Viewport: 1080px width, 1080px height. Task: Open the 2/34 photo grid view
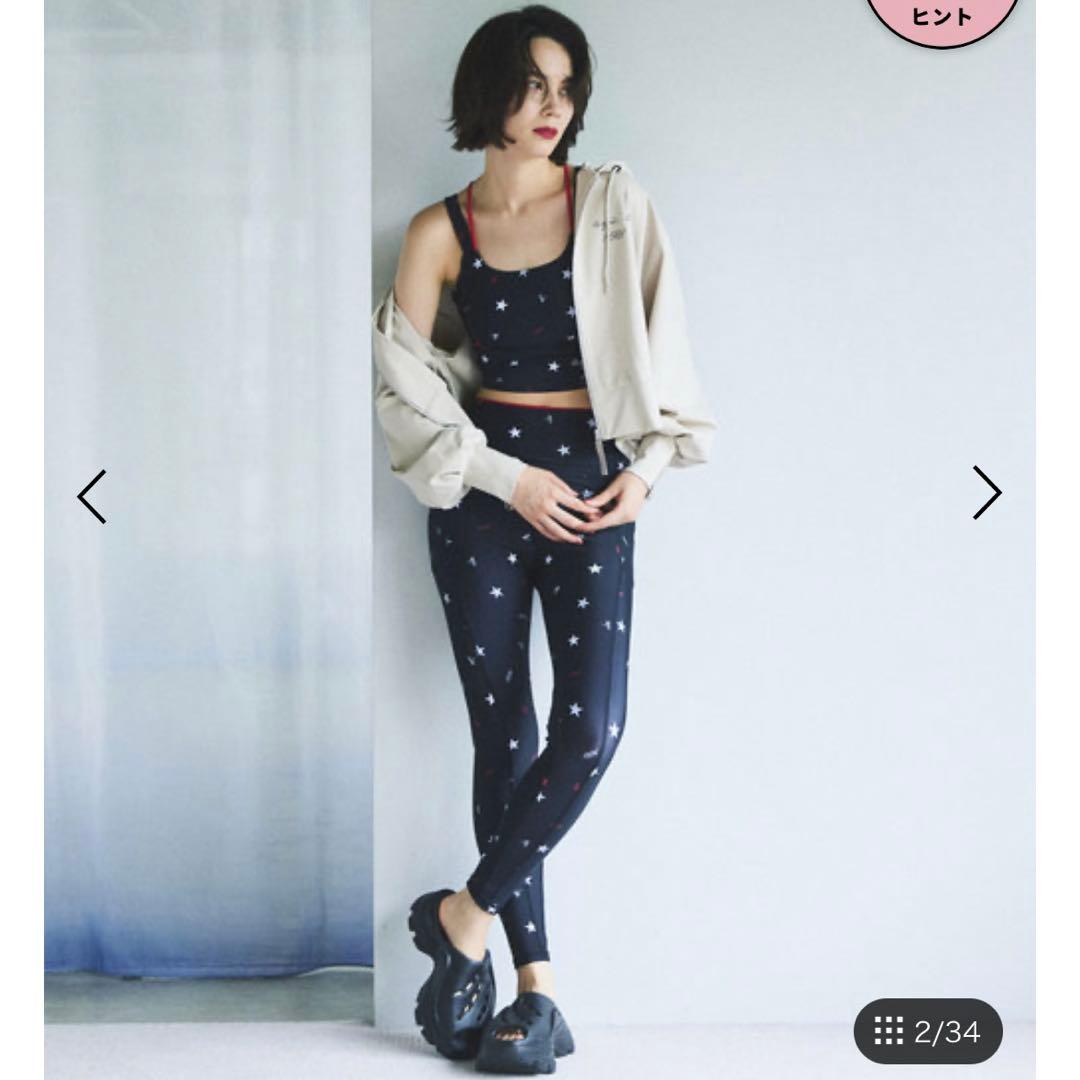(x=927, y=1031)
